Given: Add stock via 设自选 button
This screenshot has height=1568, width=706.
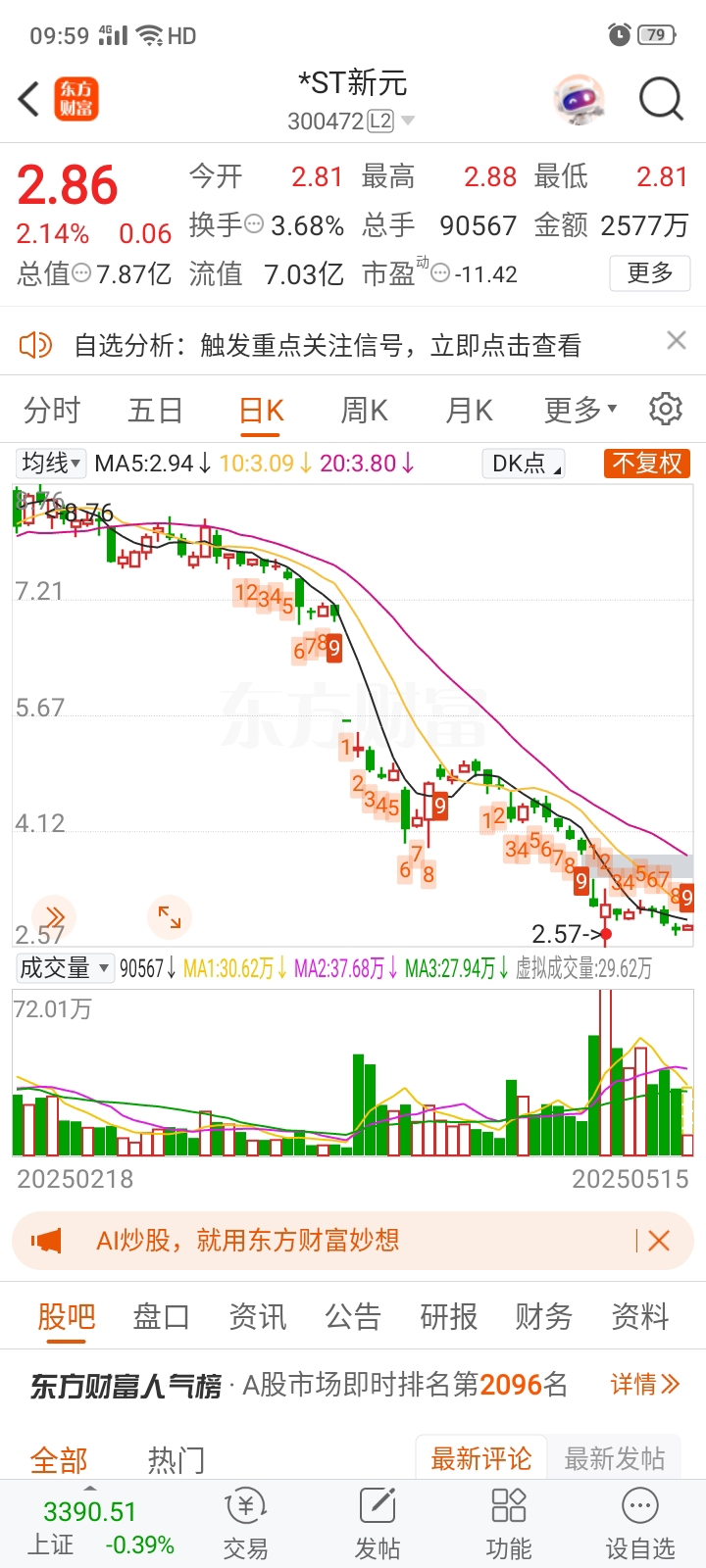Looking at the screenshot, I should click(x=640, y=1522).
